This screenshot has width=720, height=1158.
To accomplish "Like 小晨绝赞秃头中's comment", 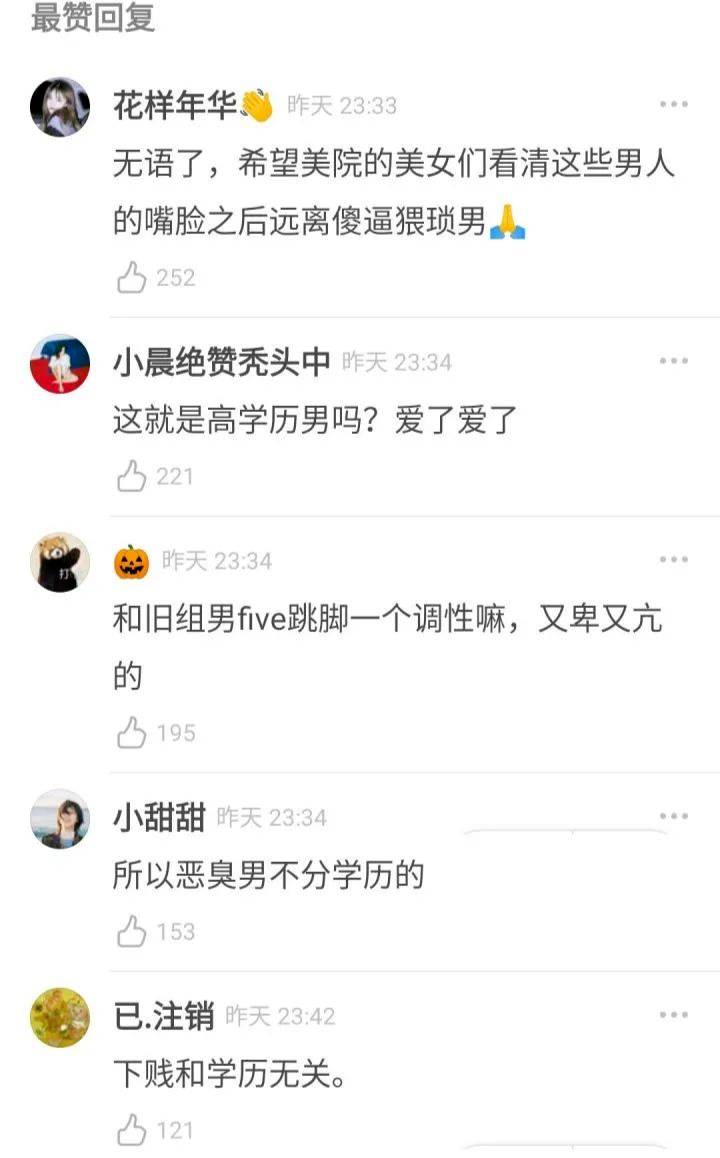I will click(x=132, y=476).
